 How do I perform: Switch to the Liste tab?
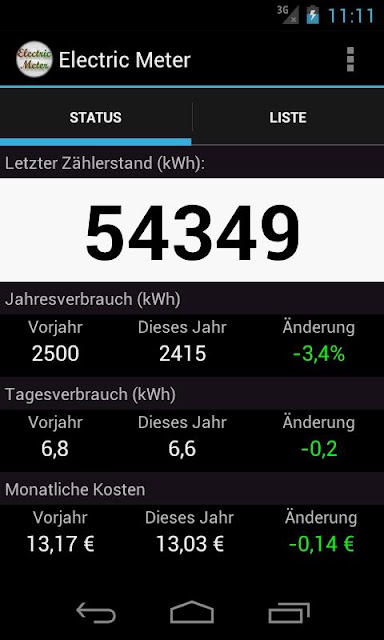pyautogui.click(x=288, y=118)
